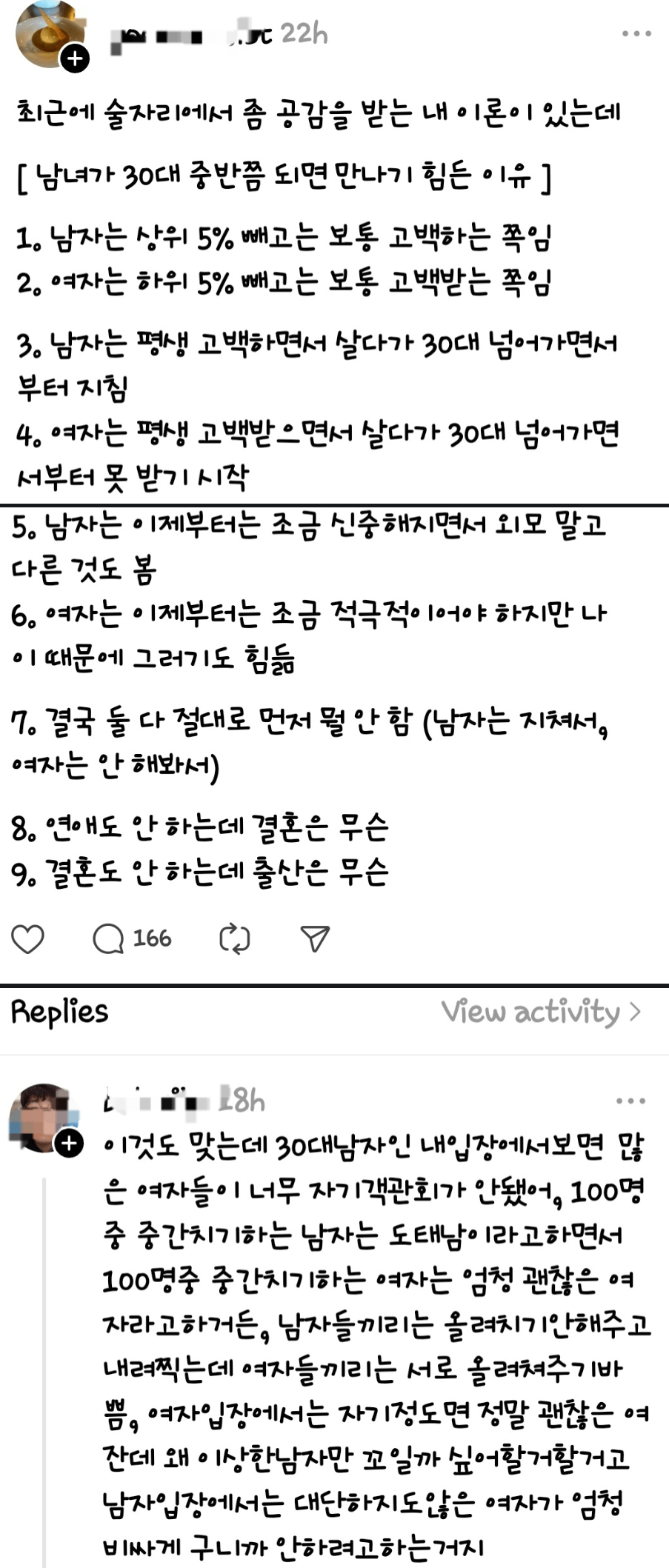Follow the 18h reply author via the avatar plus badge
The height and width of the screenshot is (1568, 669).
(70, 1144)
